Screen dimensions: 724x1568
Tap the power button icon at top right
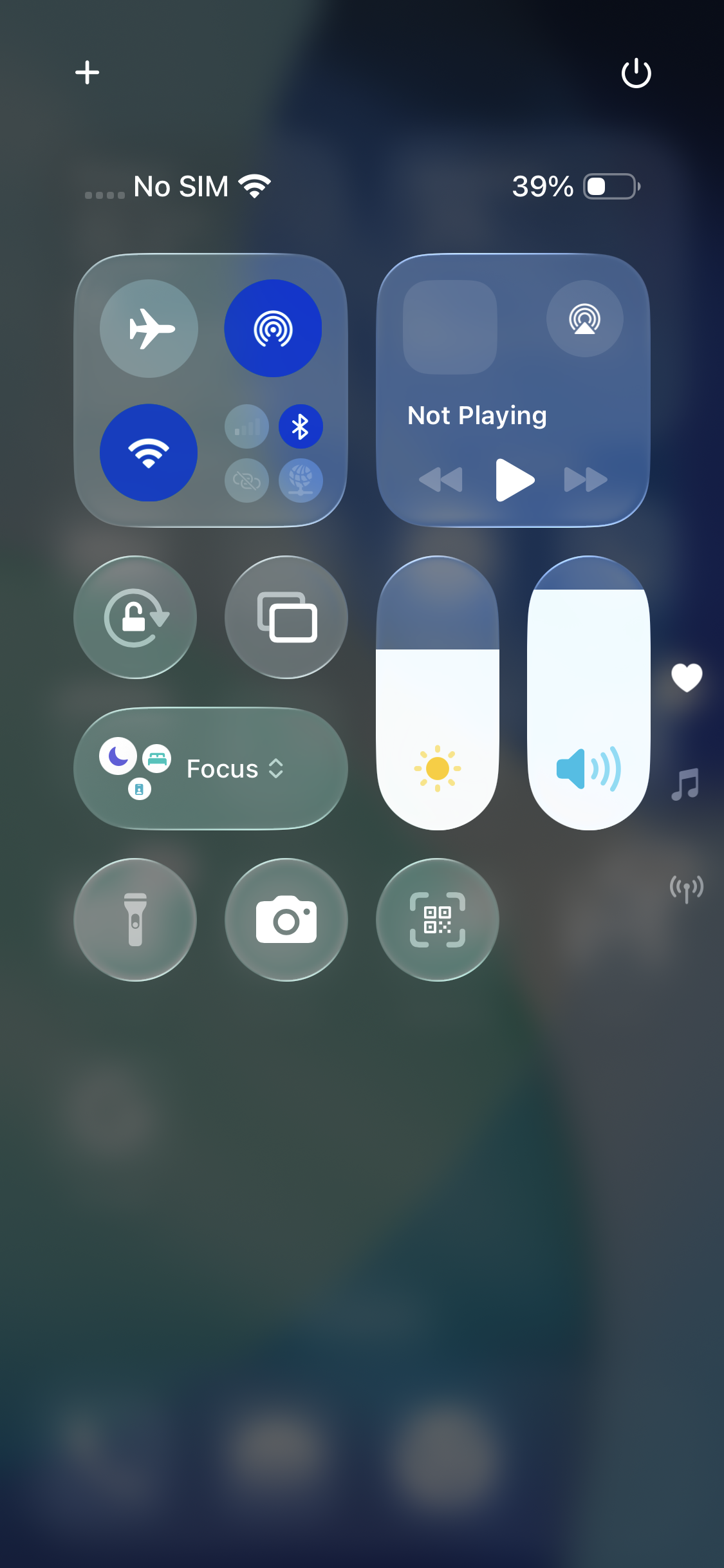pos(636,73)
